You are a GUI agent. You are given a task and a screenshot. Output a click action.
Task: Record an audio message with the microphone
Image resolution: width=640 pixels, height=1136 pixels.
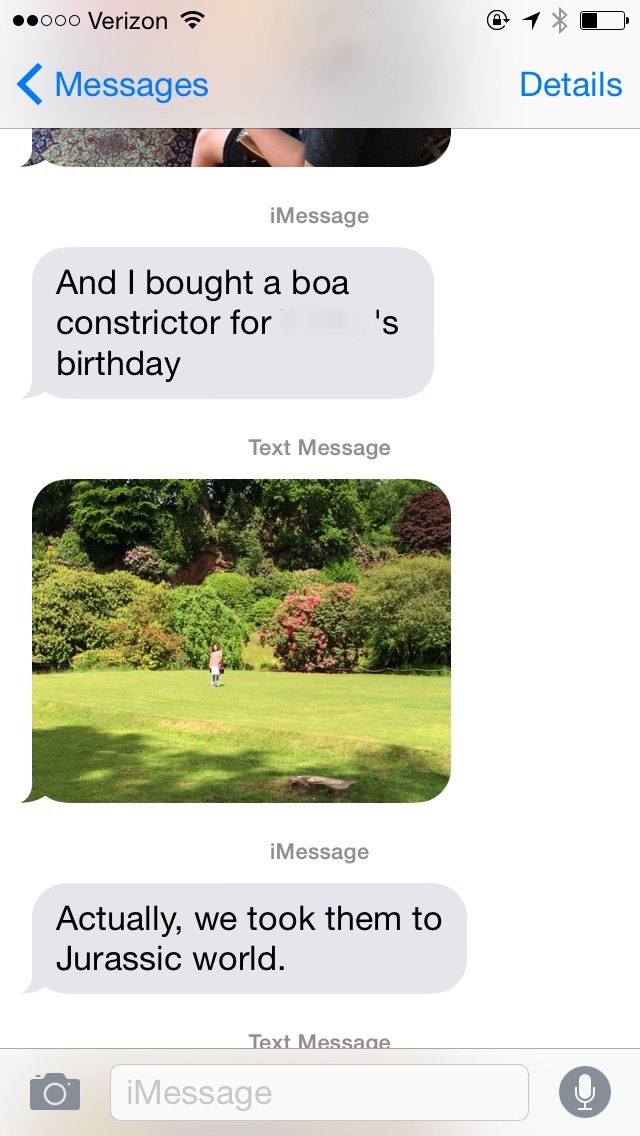click(584, 1091)
